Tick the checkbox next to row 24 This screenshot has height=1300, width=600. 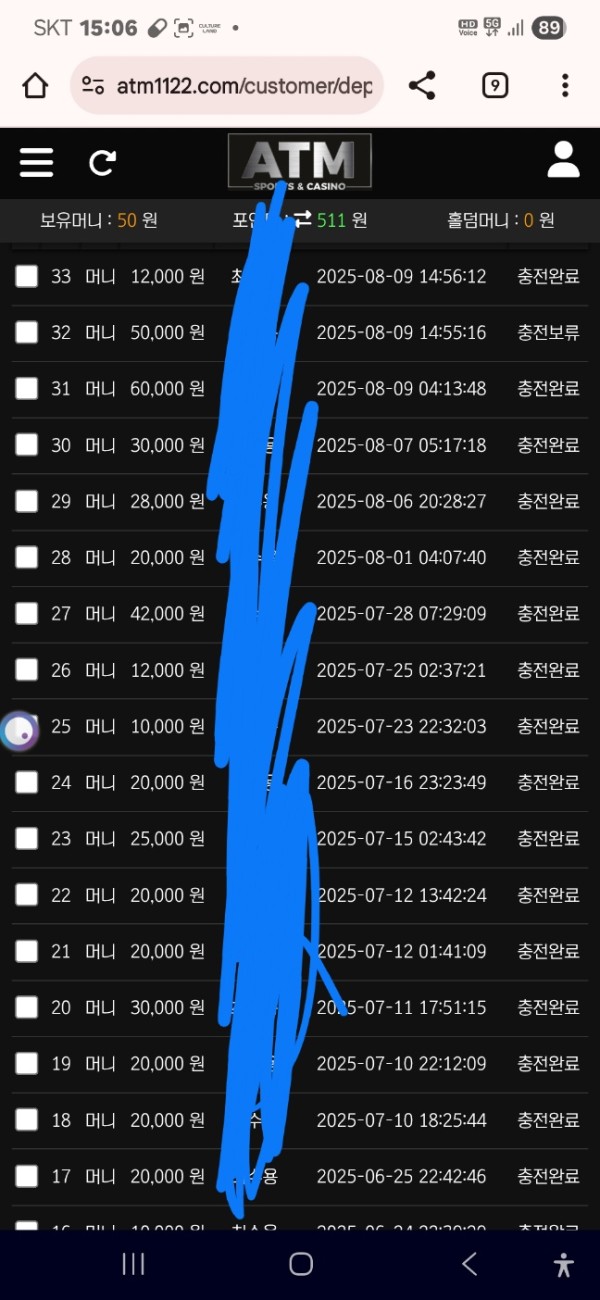click(27, 782)
